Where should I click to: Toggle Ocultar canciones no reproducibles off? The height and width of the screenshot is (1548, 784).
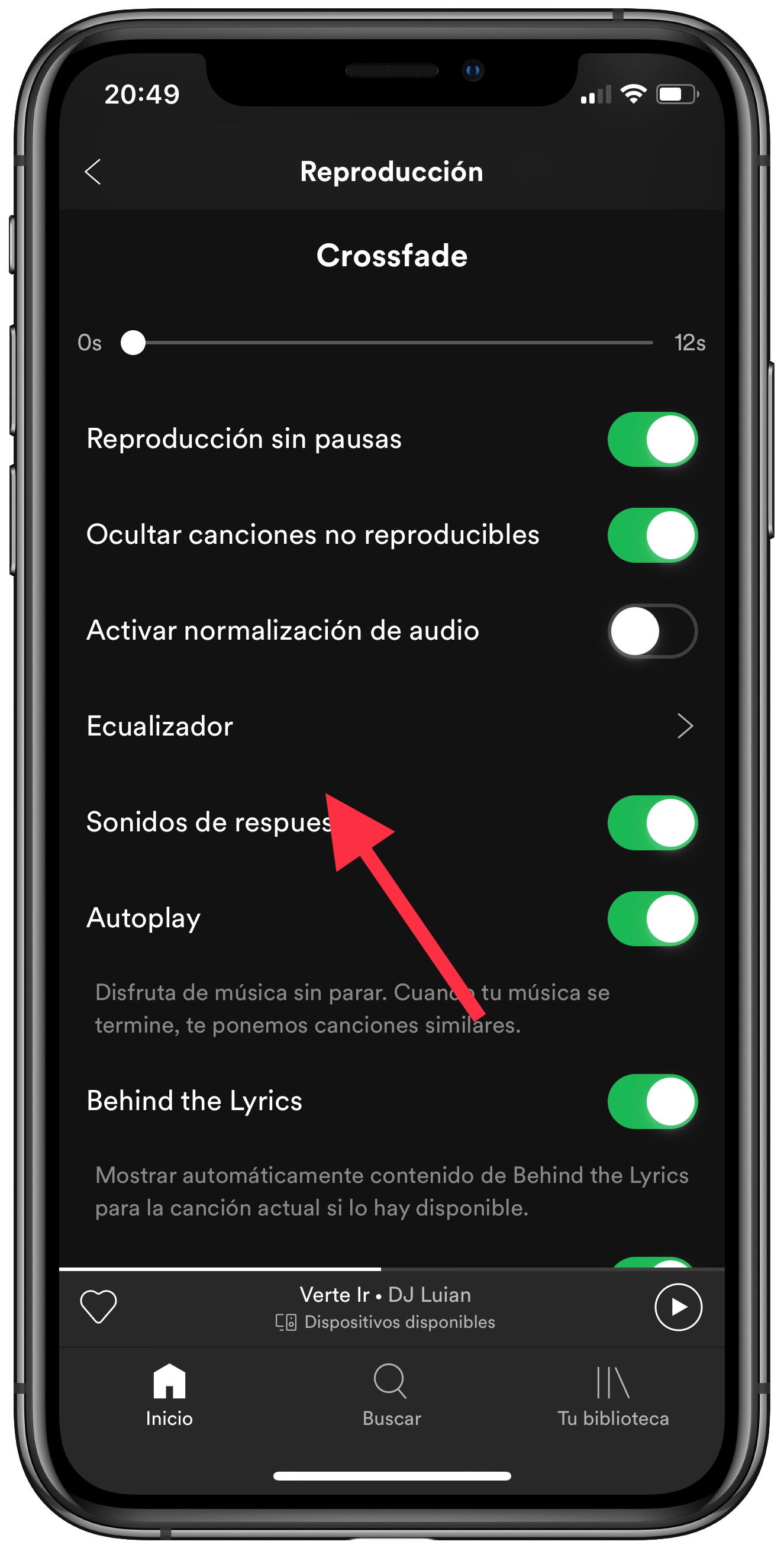click(653, 535)
